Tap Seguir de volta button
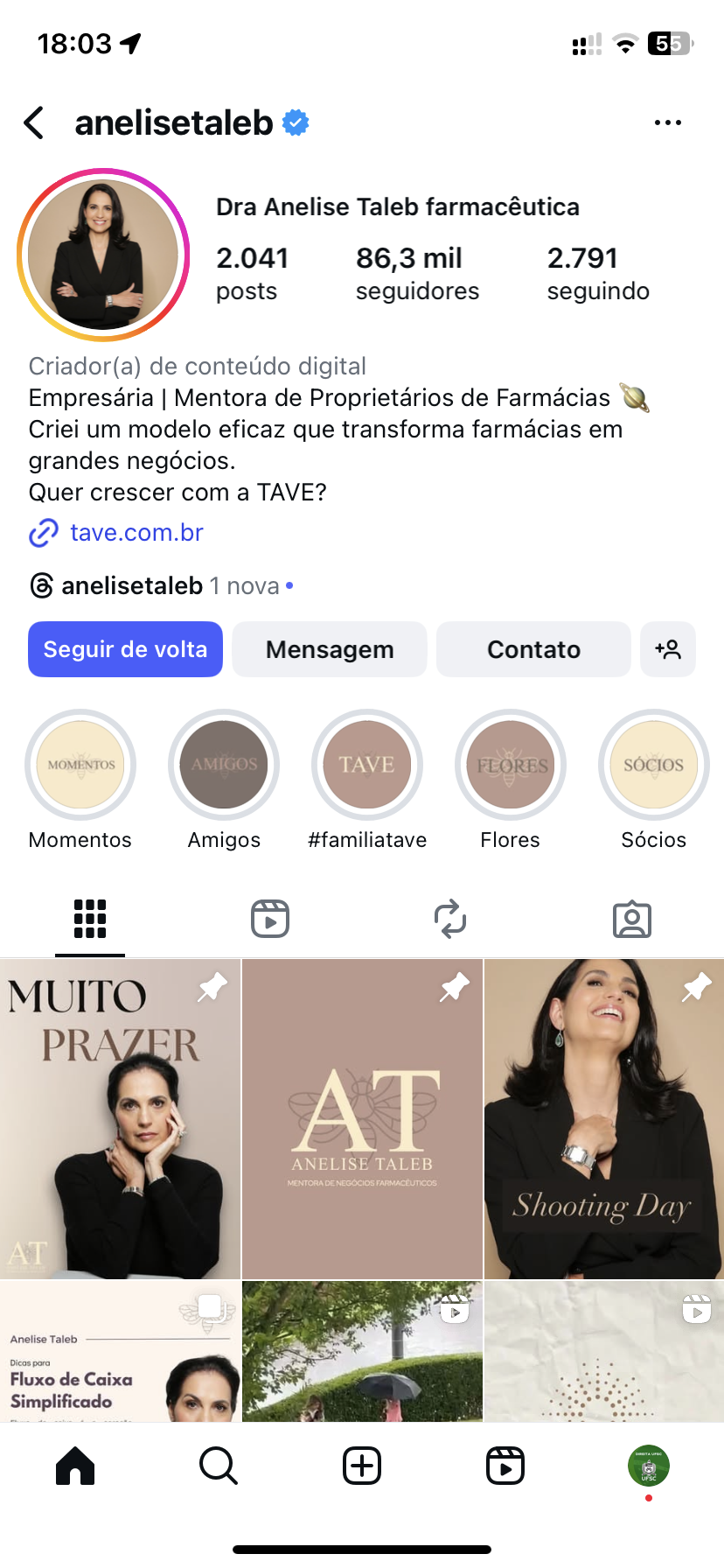724x1568 pixels. (x=125, y=649)
